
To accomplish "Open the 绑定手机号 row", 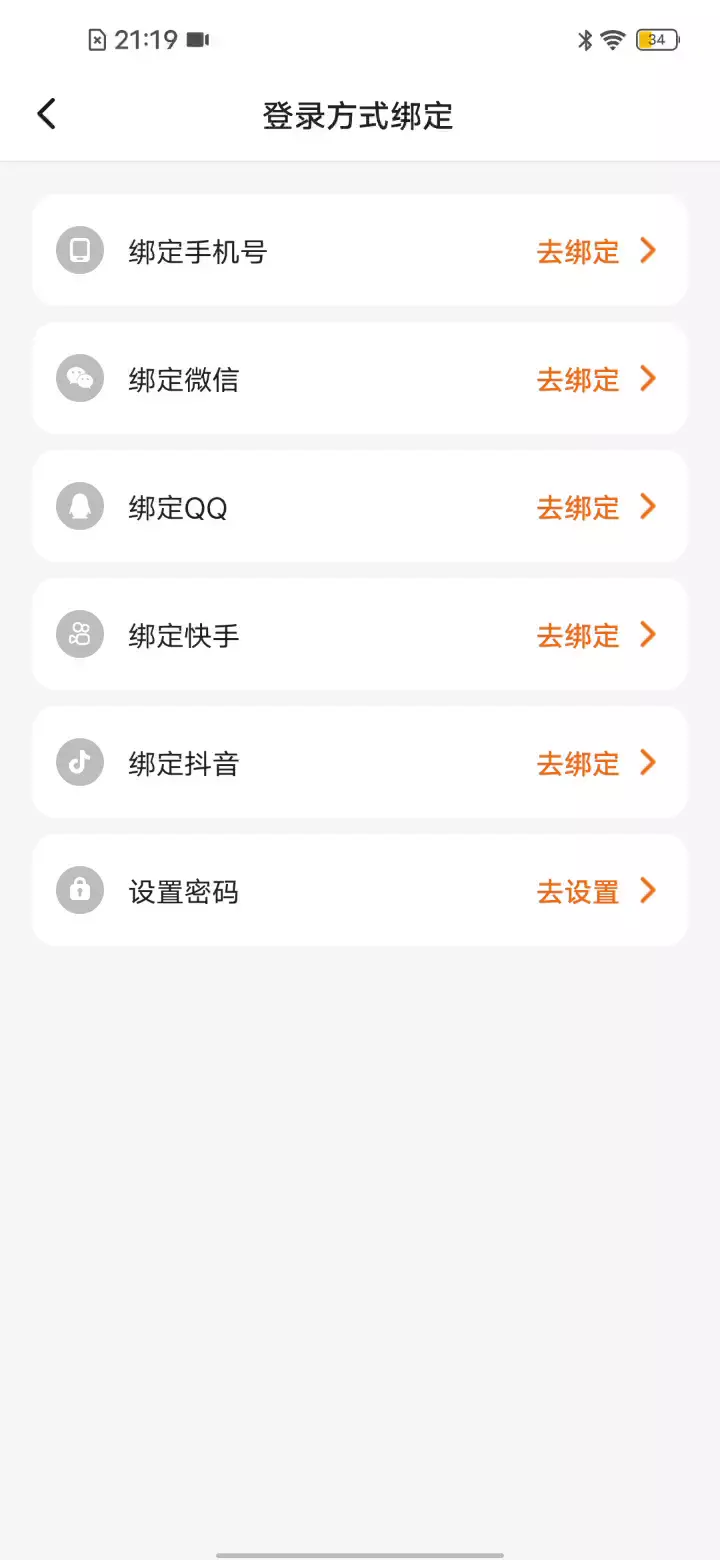I will click(360, 250).
